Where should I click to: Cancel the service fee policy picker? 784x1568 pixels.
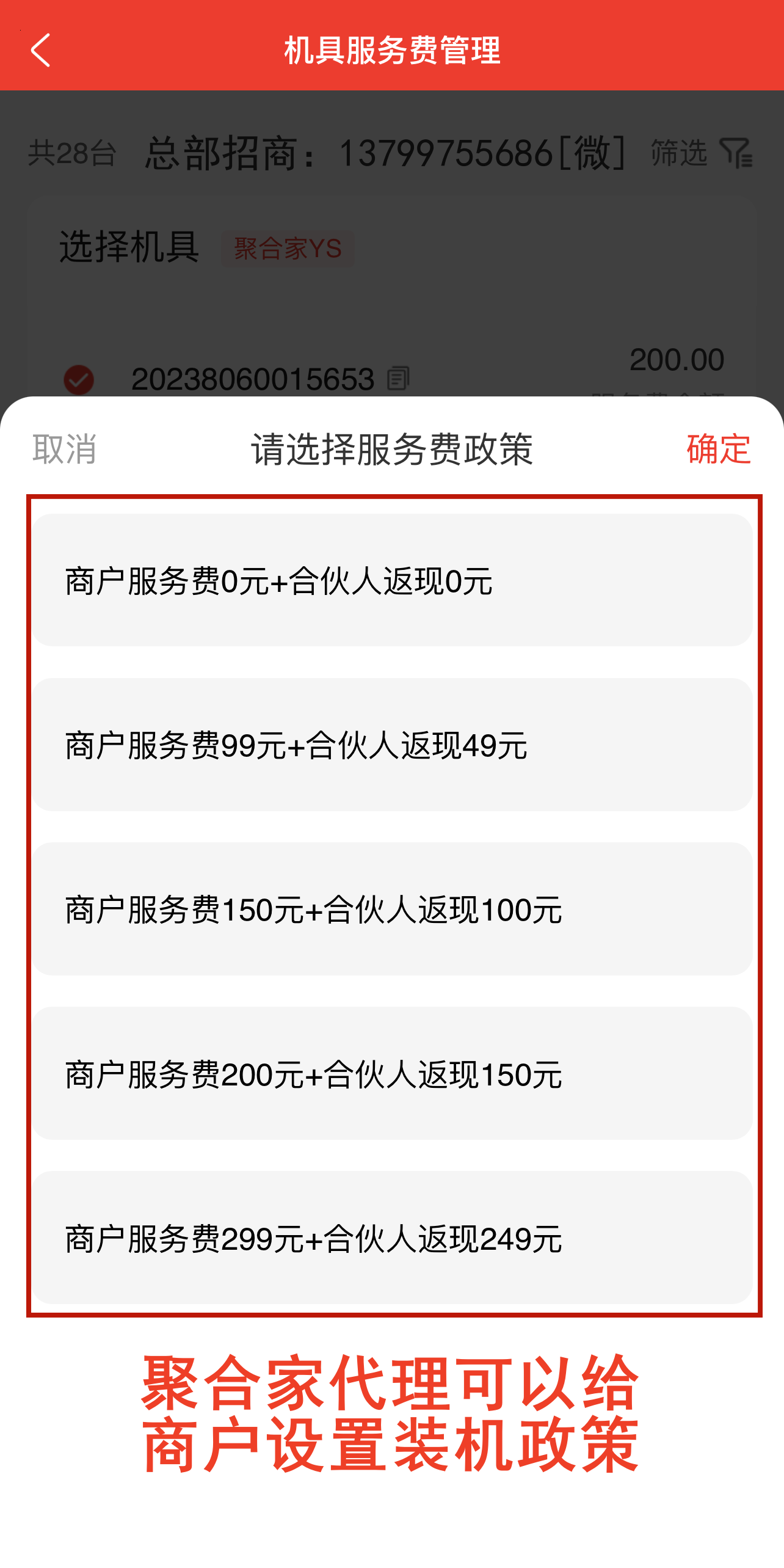coord(65,450)
